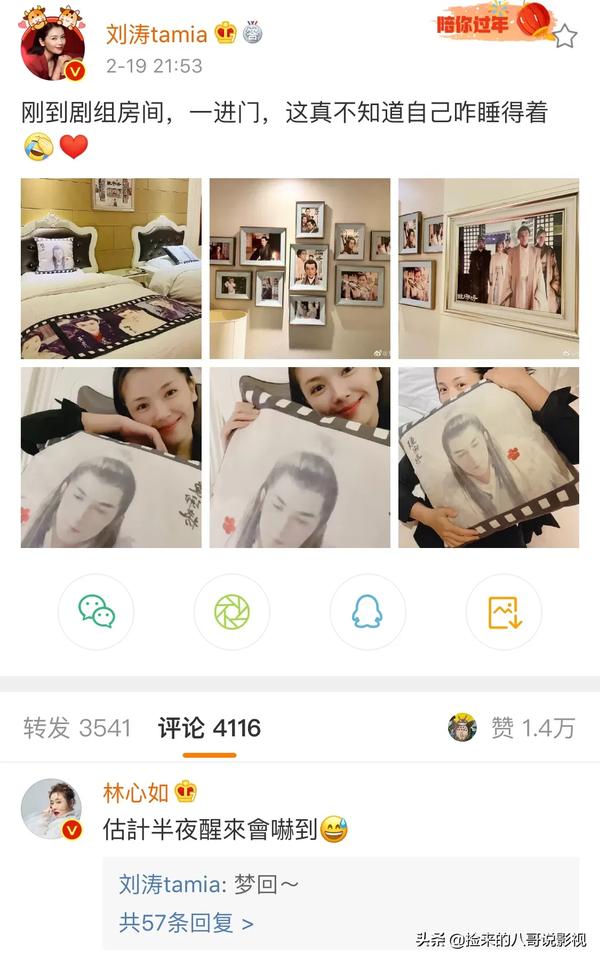
Task: View the third photo with the large framed poster
Action: [x=488, y=268]
